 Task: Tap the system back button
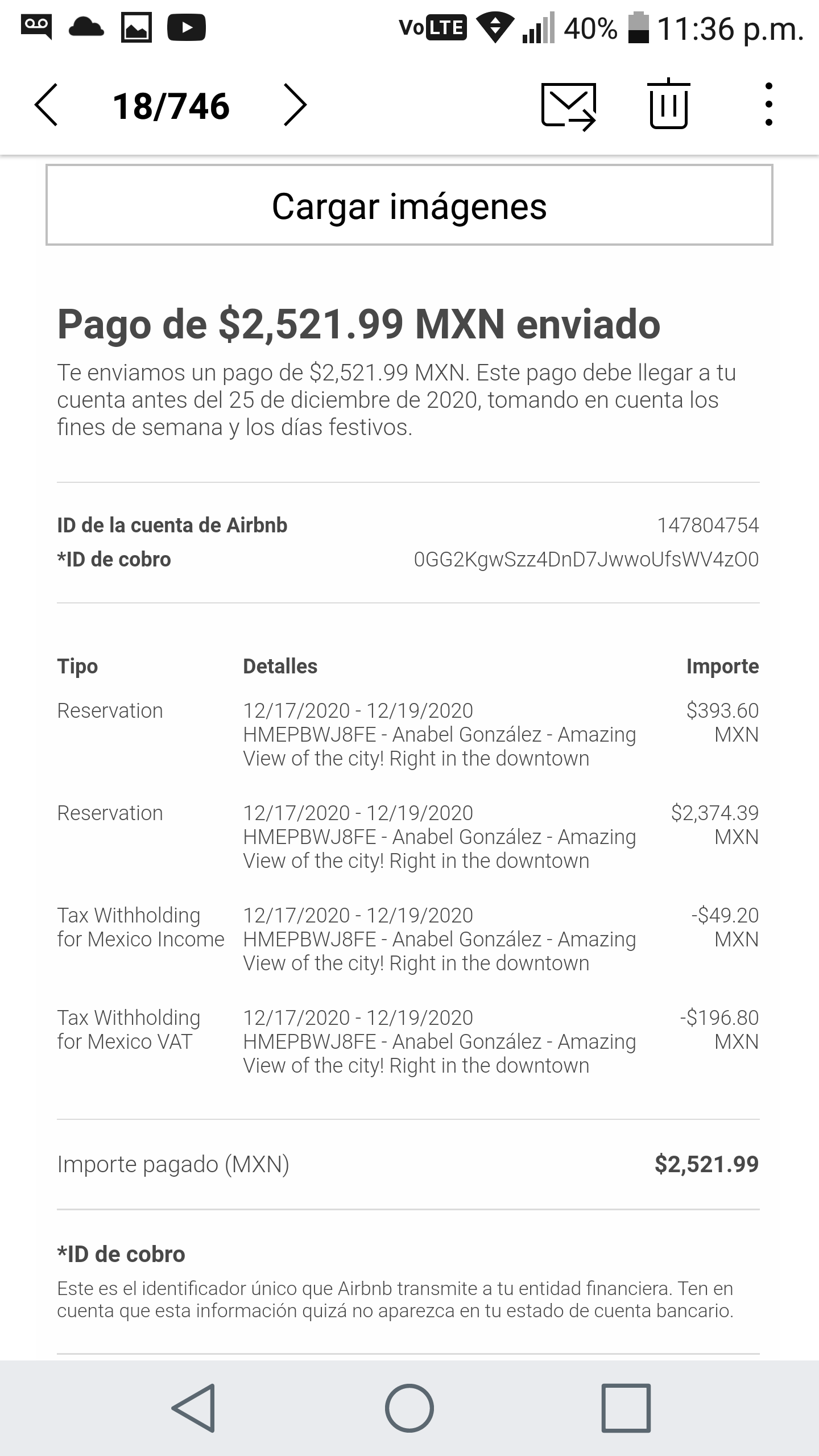(193, 1408)
